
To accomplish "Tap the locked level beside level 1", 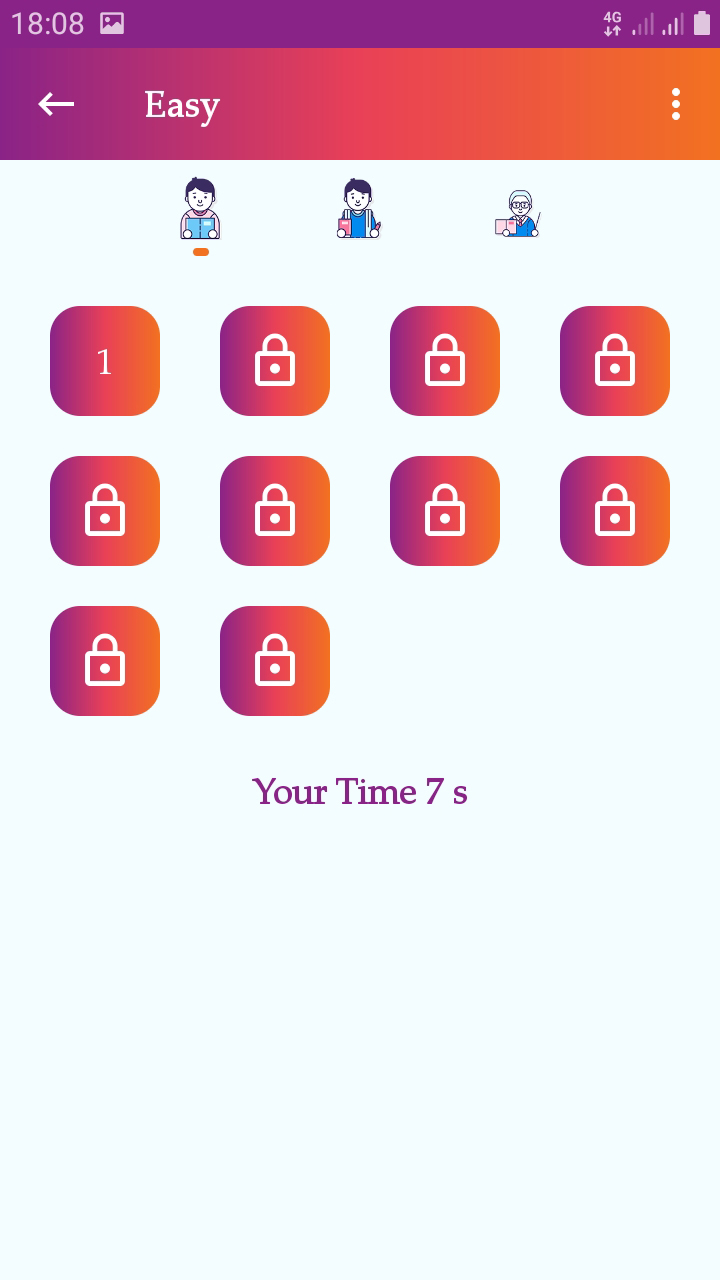I will [275, 360].
